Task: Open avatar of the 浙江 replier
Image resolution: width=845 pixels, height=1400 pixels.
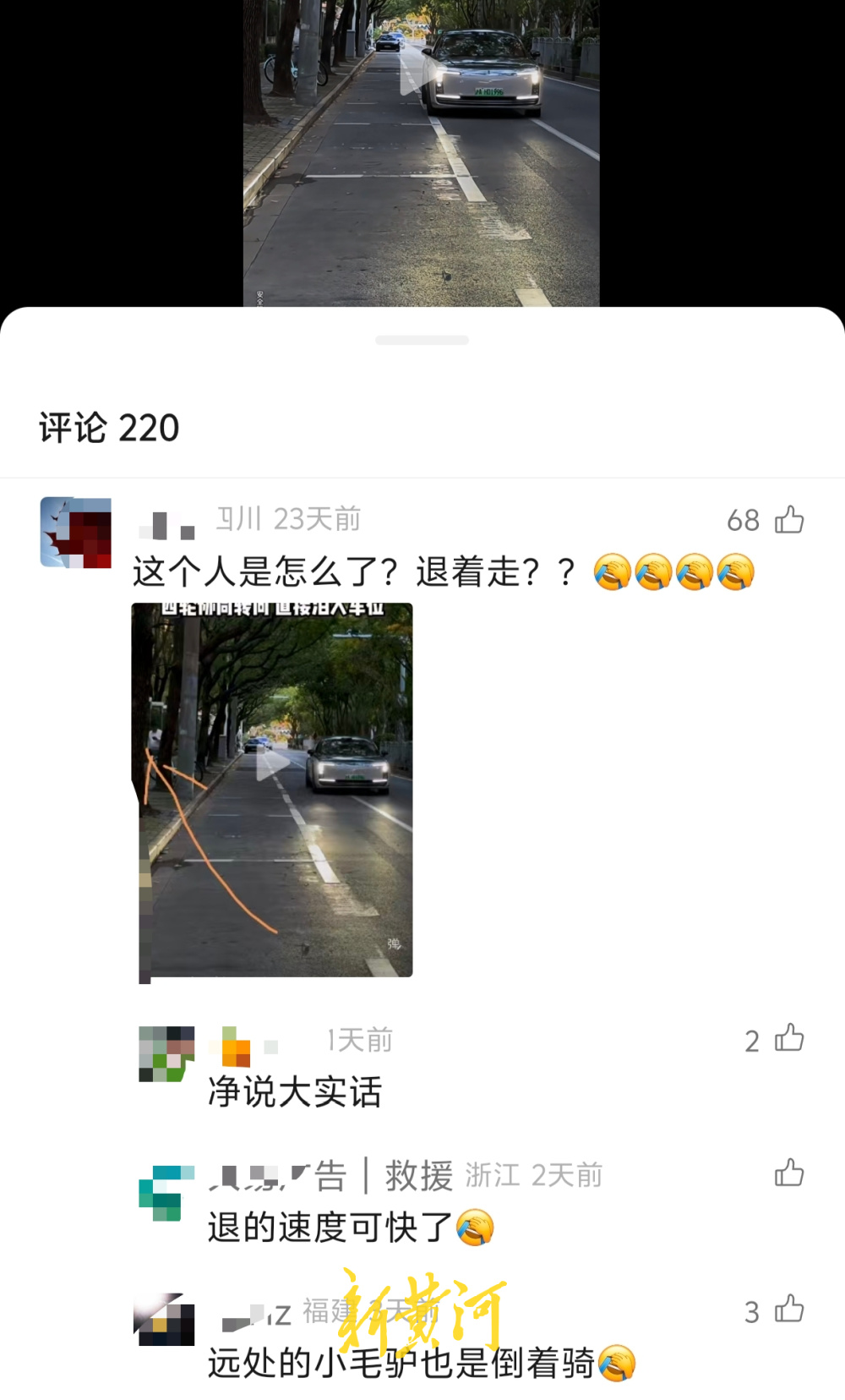Action: point(166,1192)
